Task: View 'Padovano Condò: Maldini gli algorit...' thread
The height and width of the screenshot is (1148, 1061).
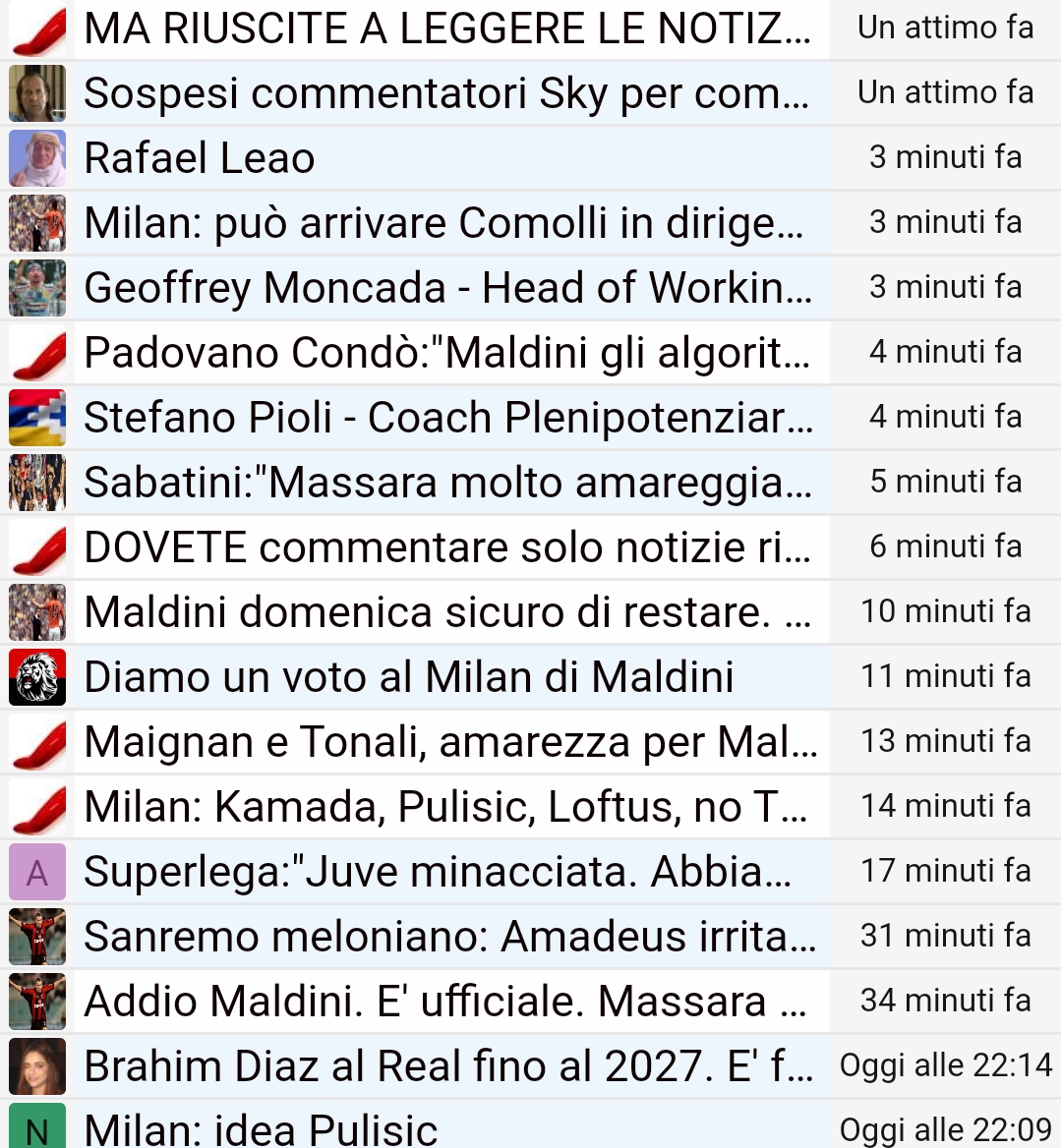Action: click(x=447, y=353)
